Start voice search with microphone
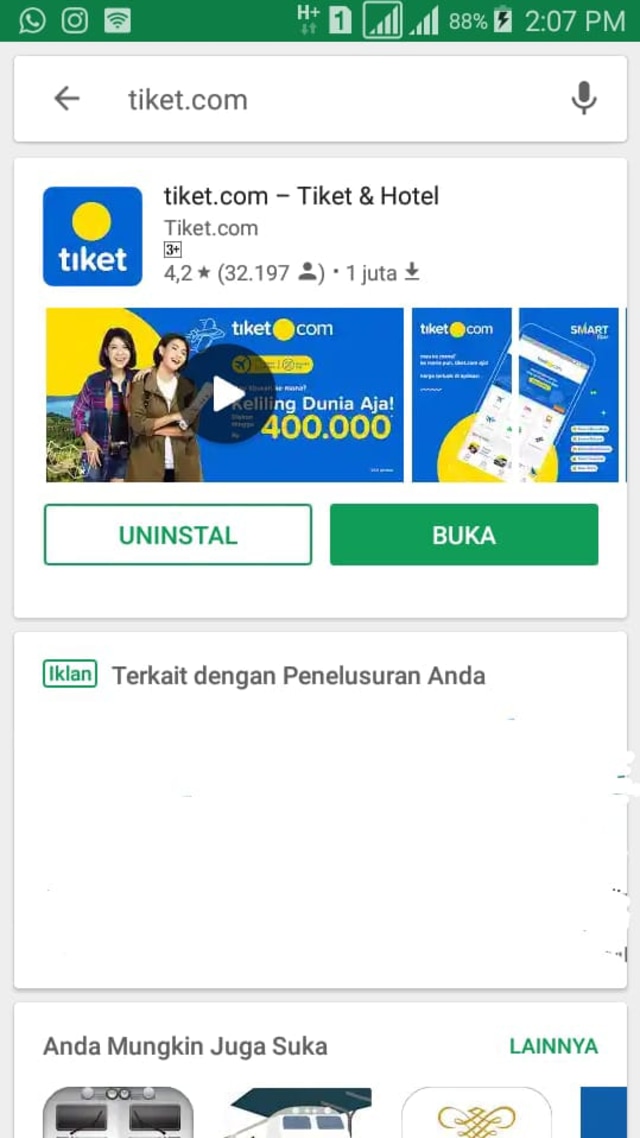The height and width of the screenshot is (1138, 640). [x=583, y=99]
